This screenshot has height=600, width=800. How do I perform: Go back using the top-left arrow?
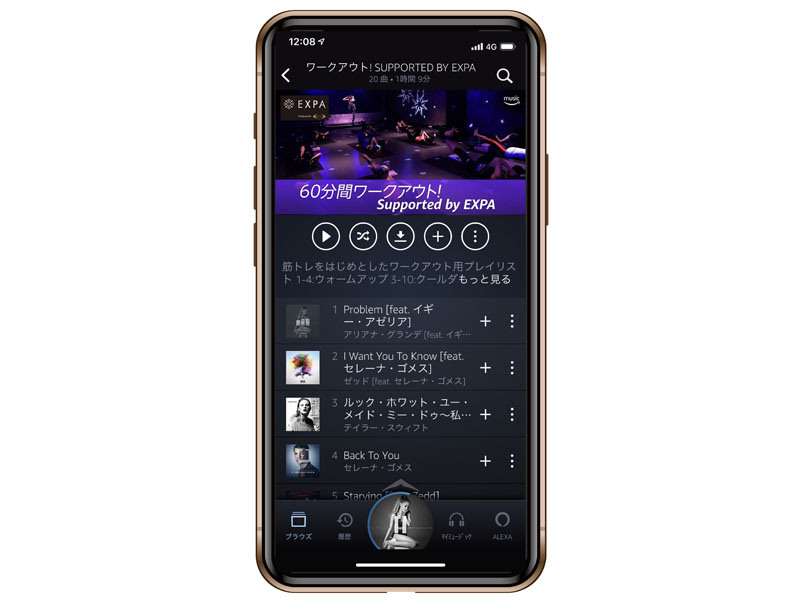pyautogui.click(x=286, y=75)
